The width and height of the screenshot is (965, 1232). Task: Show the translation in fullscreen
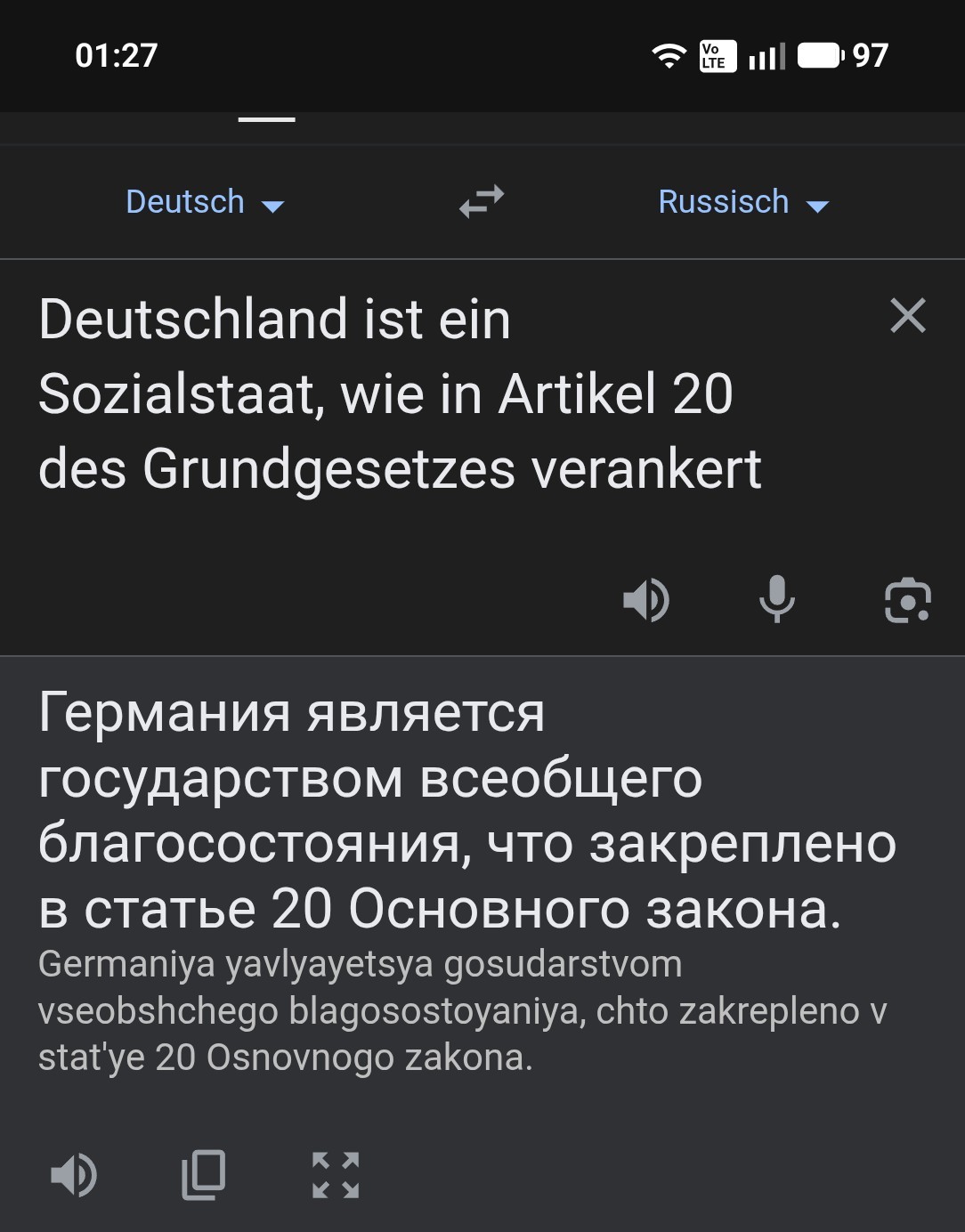click(336, 1175)
